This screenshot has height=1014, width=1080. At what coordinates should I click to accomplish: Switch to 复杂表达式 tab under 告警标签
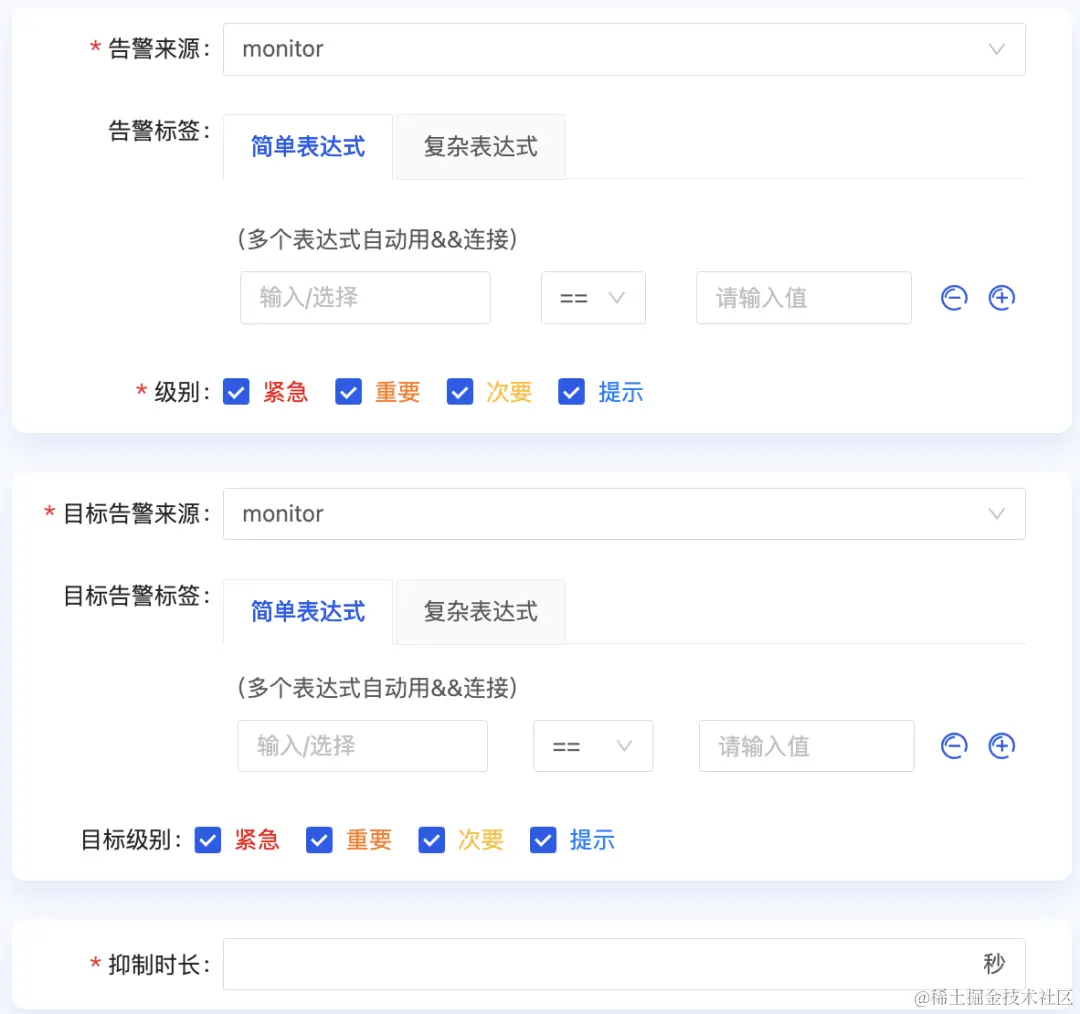pos(480,147)
